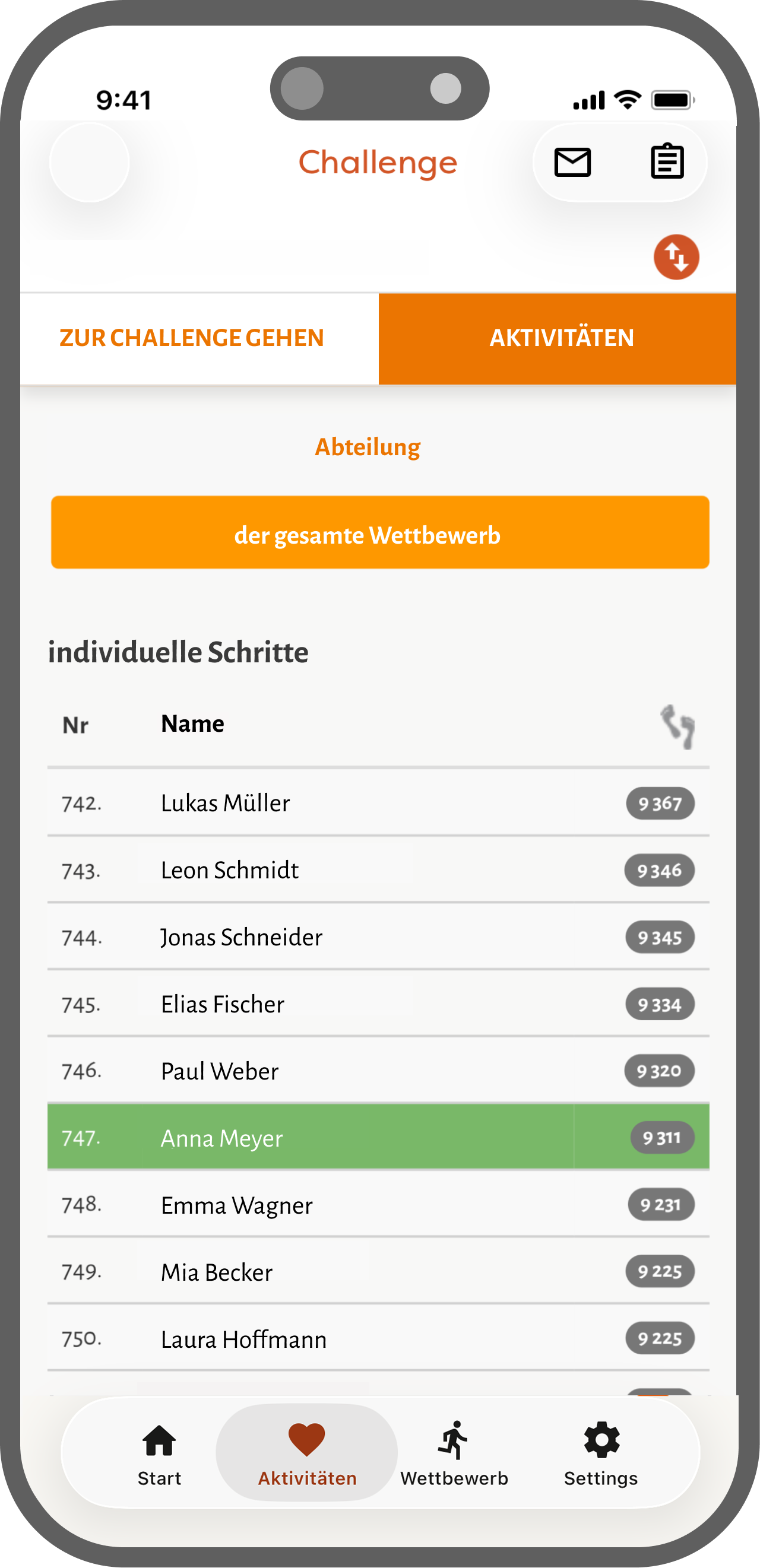Switch to Zur Challenge gehen tab
Image resolution: width=760 pixels, height=1568 pixels.
tap(192, 338)
